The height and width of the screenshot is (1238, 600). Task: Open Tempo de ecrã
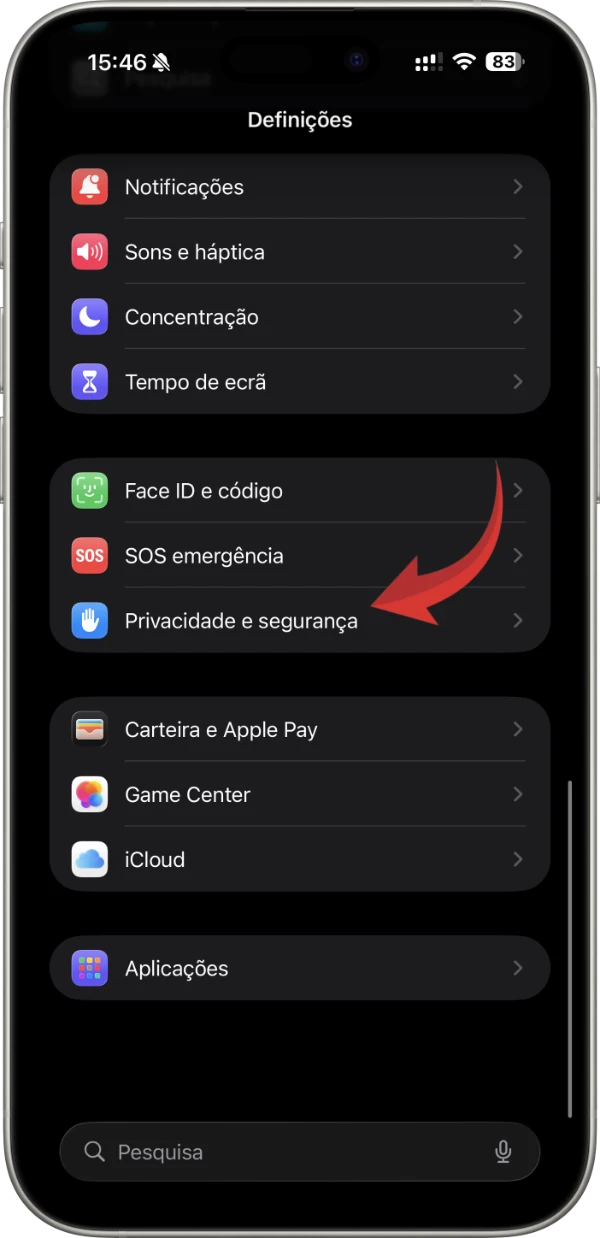300,382
